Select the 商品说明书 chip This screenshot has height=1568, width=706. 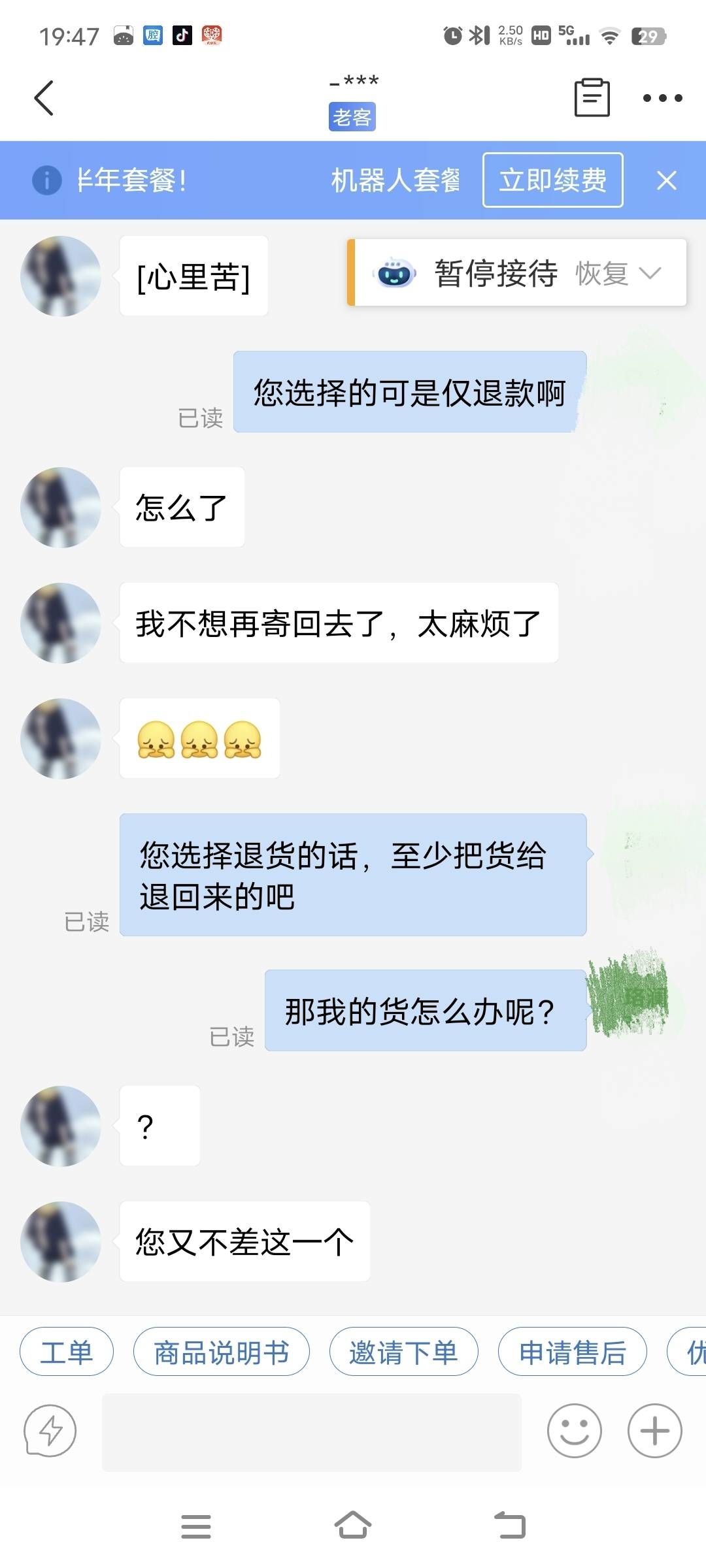221,1352
